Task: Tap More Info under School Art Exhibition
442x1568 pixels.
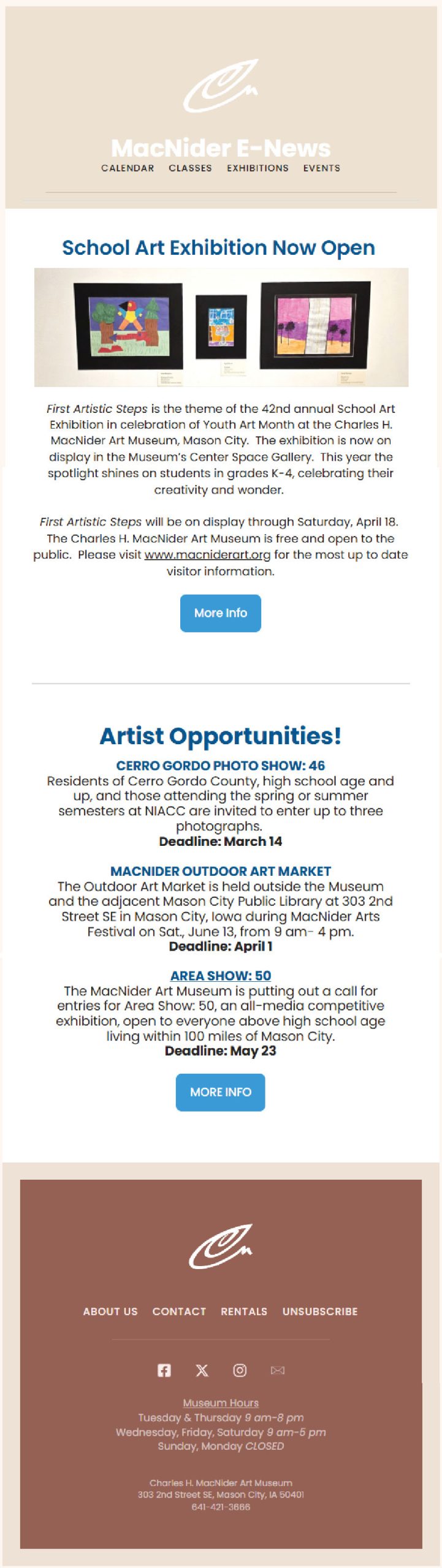Action: point(220,613)
